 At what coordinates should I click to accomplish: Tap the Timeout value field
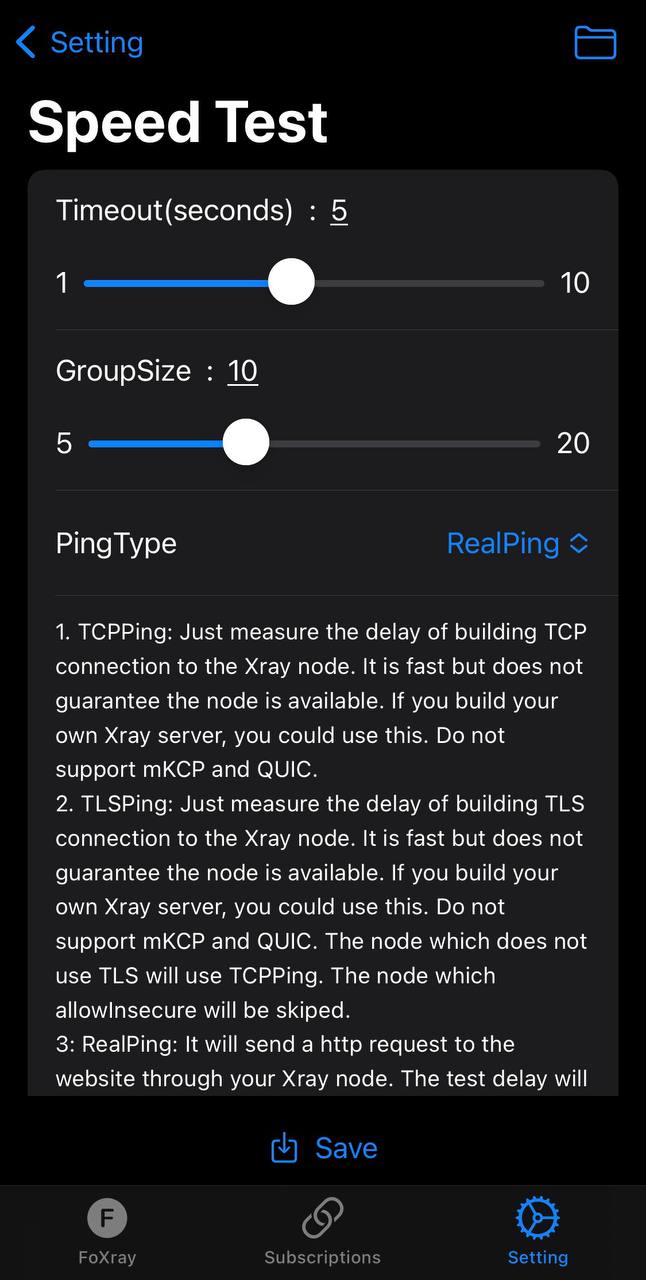339,211
